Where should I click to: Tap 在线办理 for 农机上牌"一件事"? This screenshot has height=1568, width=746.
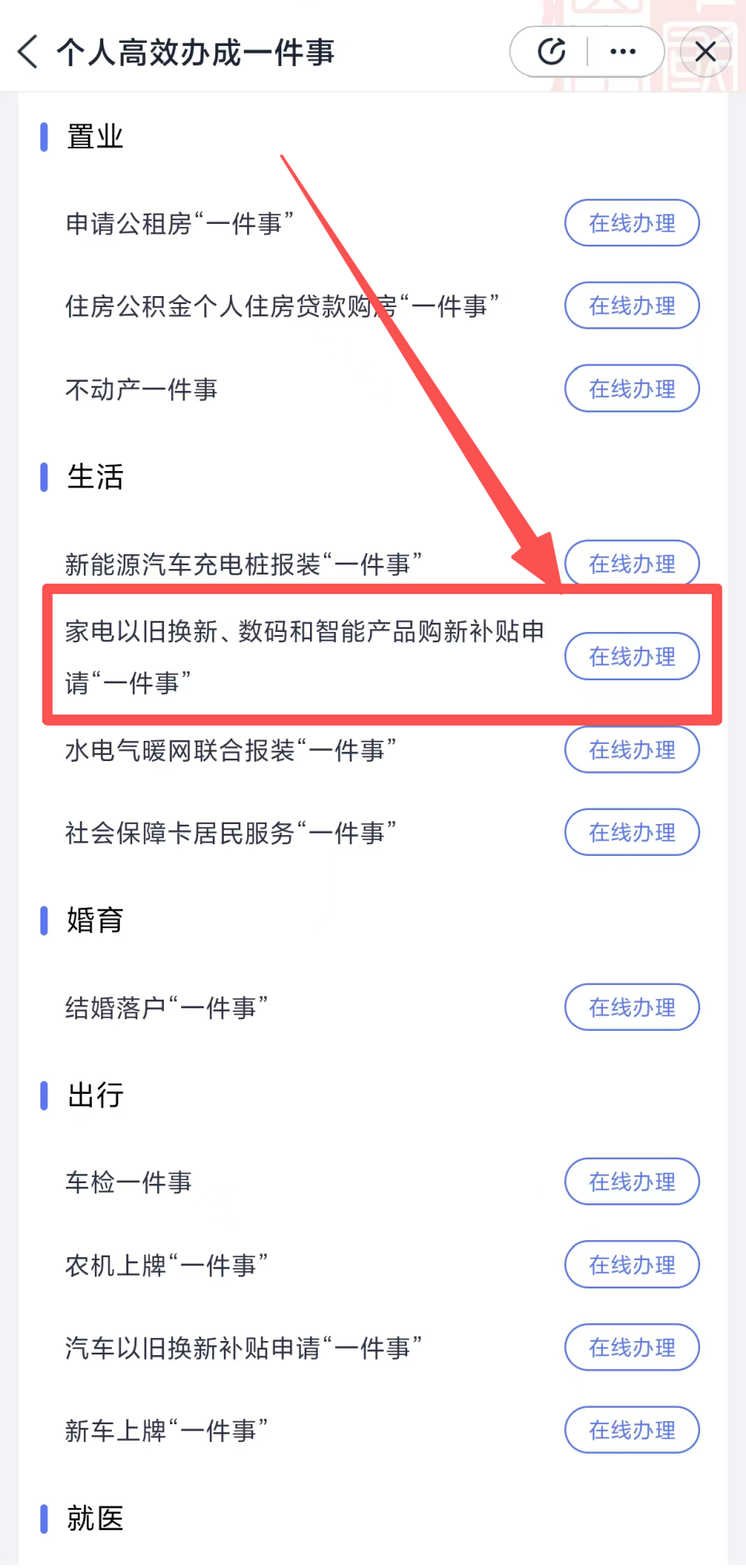tap(632, 1265)
